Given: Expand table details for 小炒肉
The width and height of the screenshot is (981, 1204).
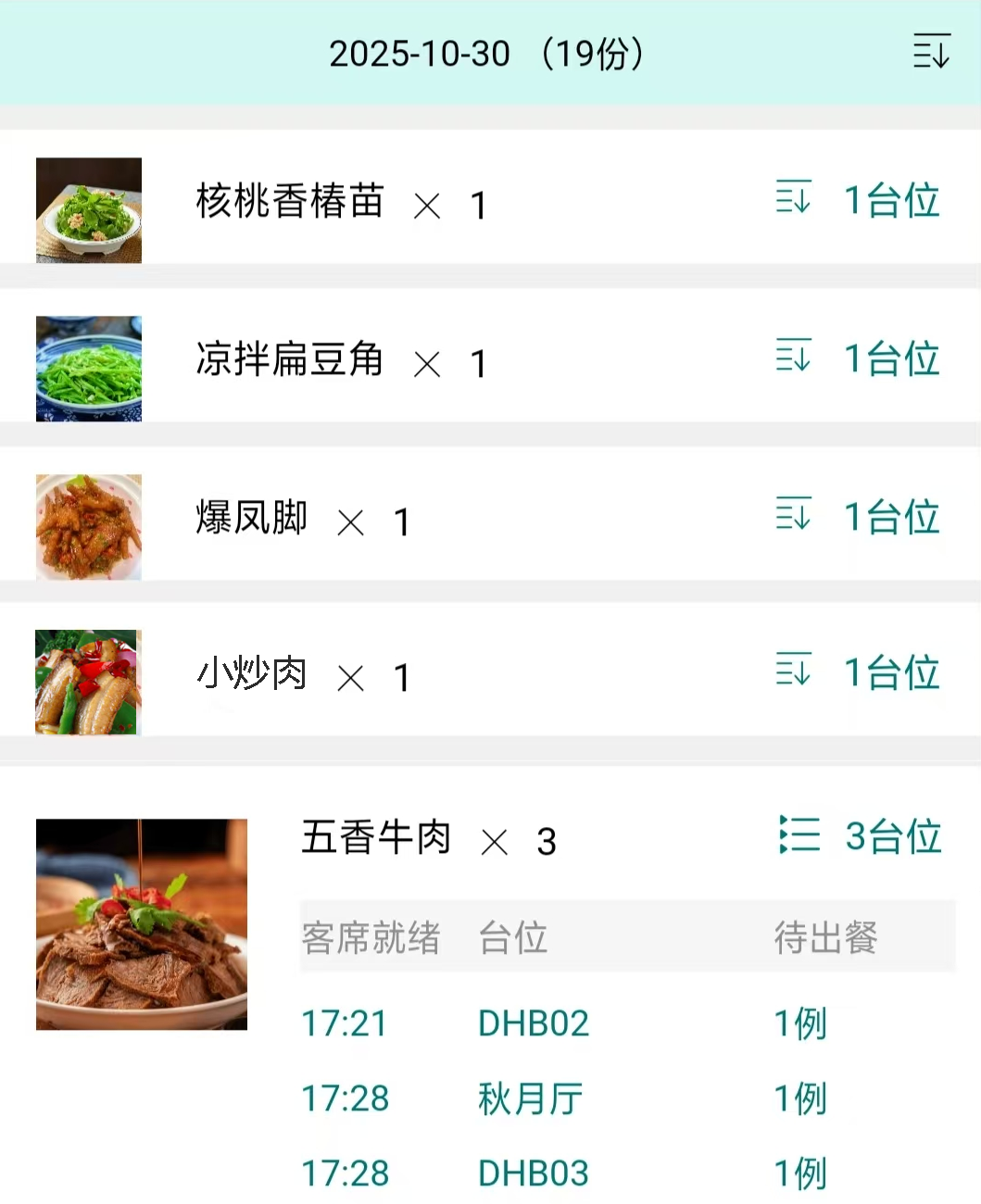Looking at the screenshot, I should 794,670.
